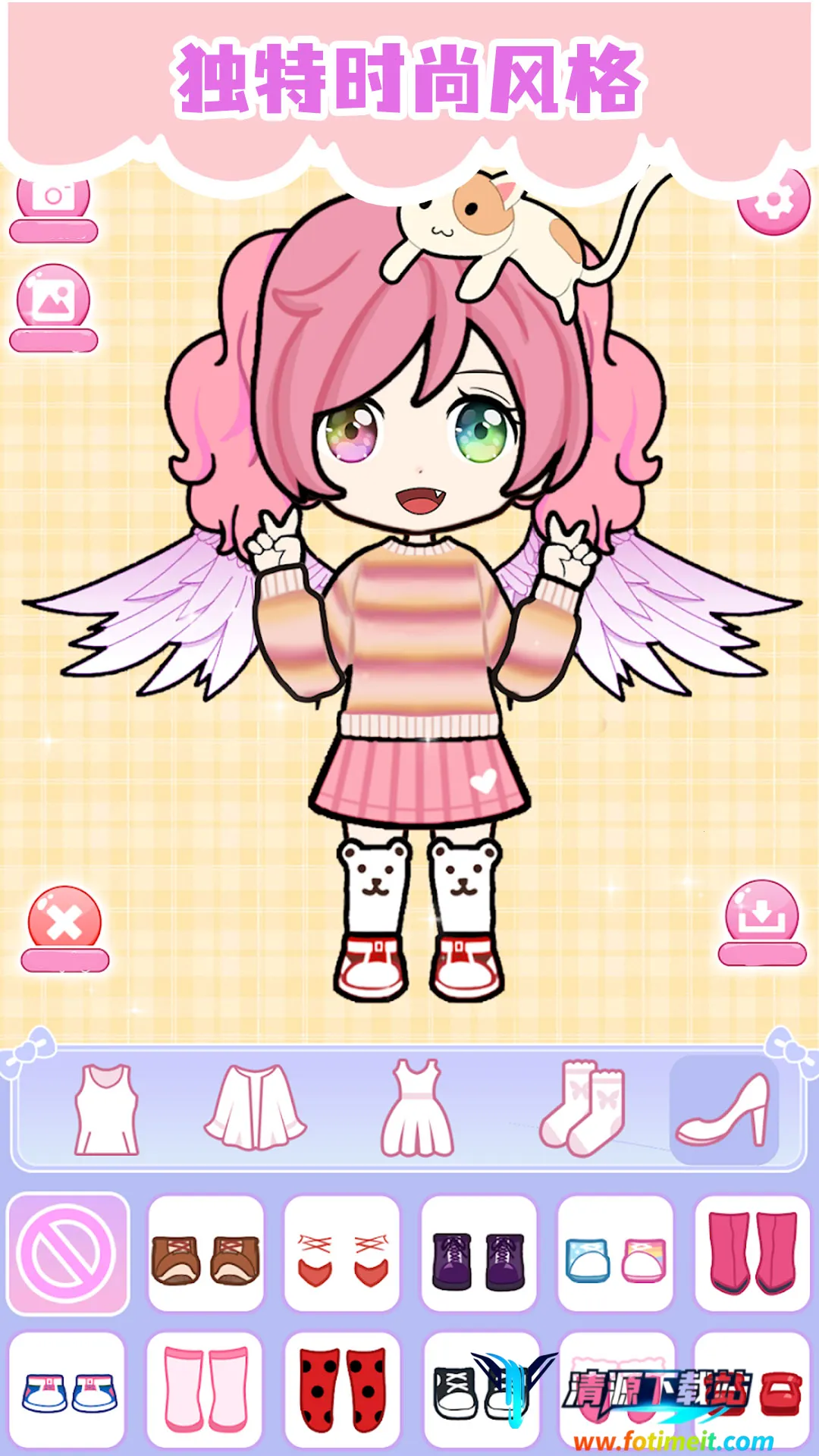This screenshot has height=1456, width=819.
Task: Save the character with the download button
Action: (x=761, y=918)
